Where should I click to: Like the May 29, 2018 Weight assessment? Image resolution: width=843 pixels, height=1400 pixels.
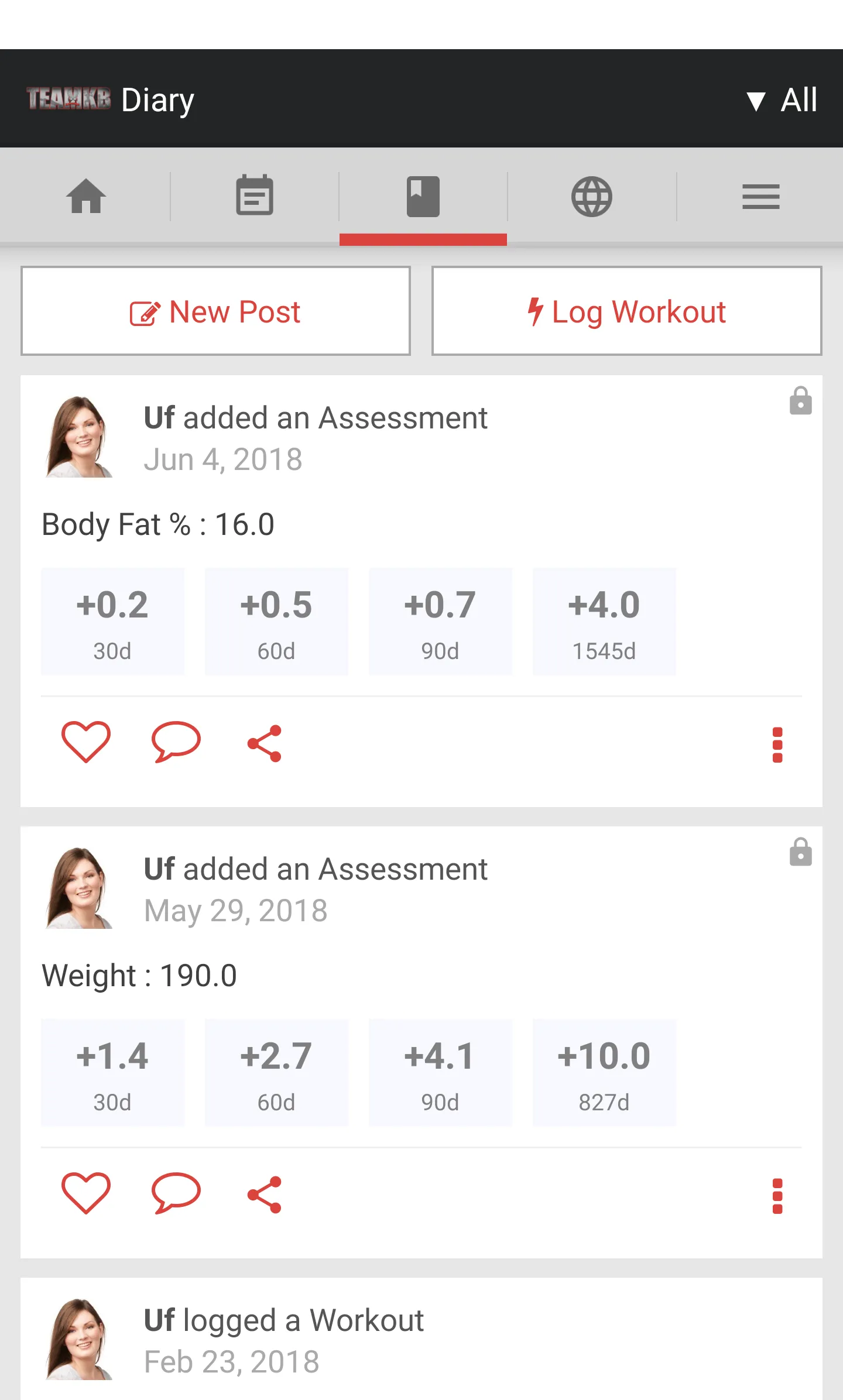[x=86, y=1193]
